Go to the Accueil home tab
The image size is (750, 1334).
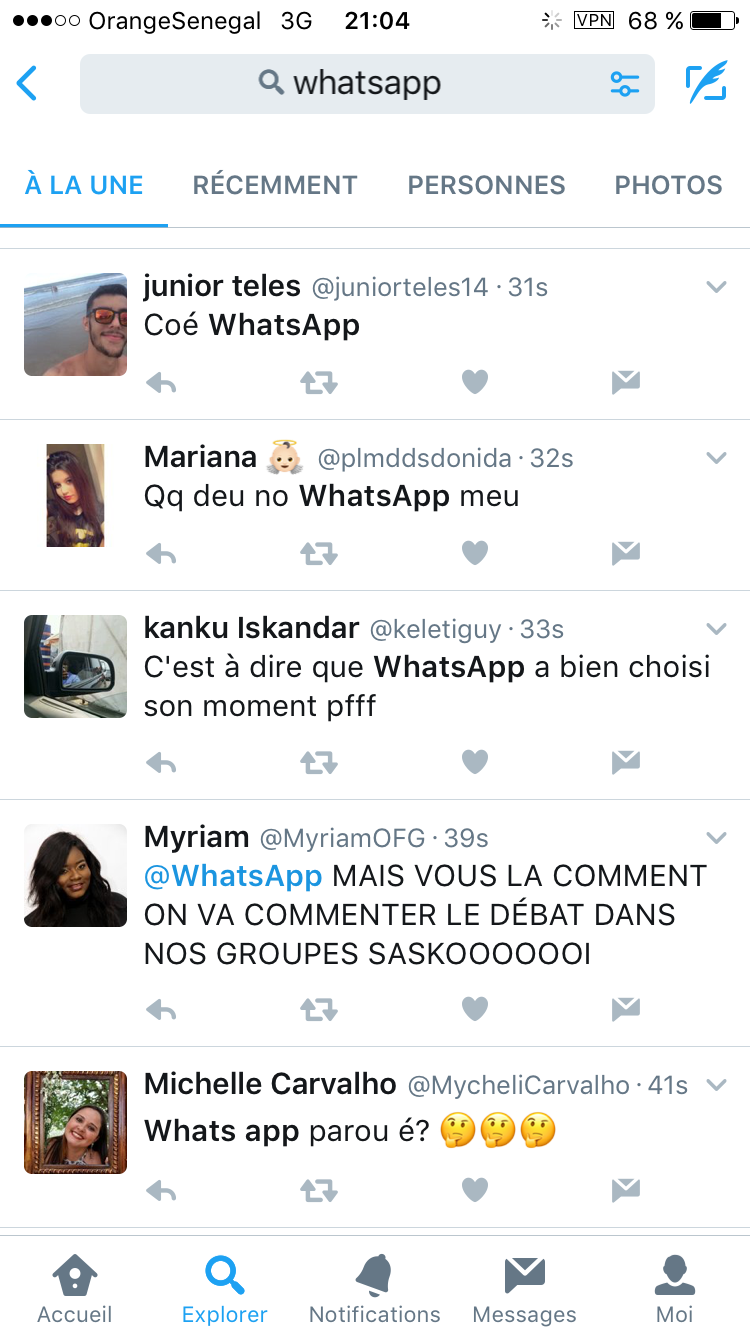pyautogui.click(x=75, y=1288)
